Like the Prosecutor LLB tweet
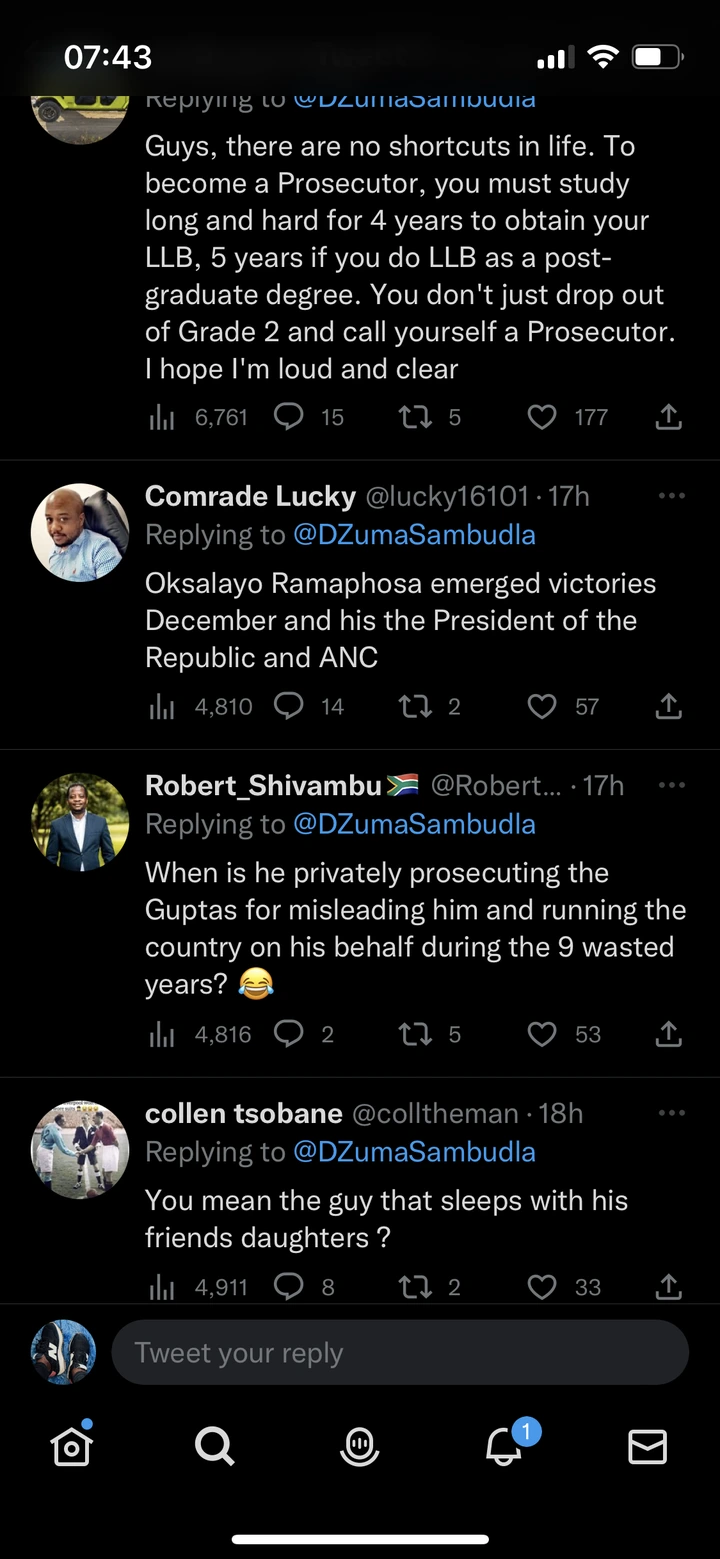Viewport: 720px width, 1559px height. click(541, 417)
